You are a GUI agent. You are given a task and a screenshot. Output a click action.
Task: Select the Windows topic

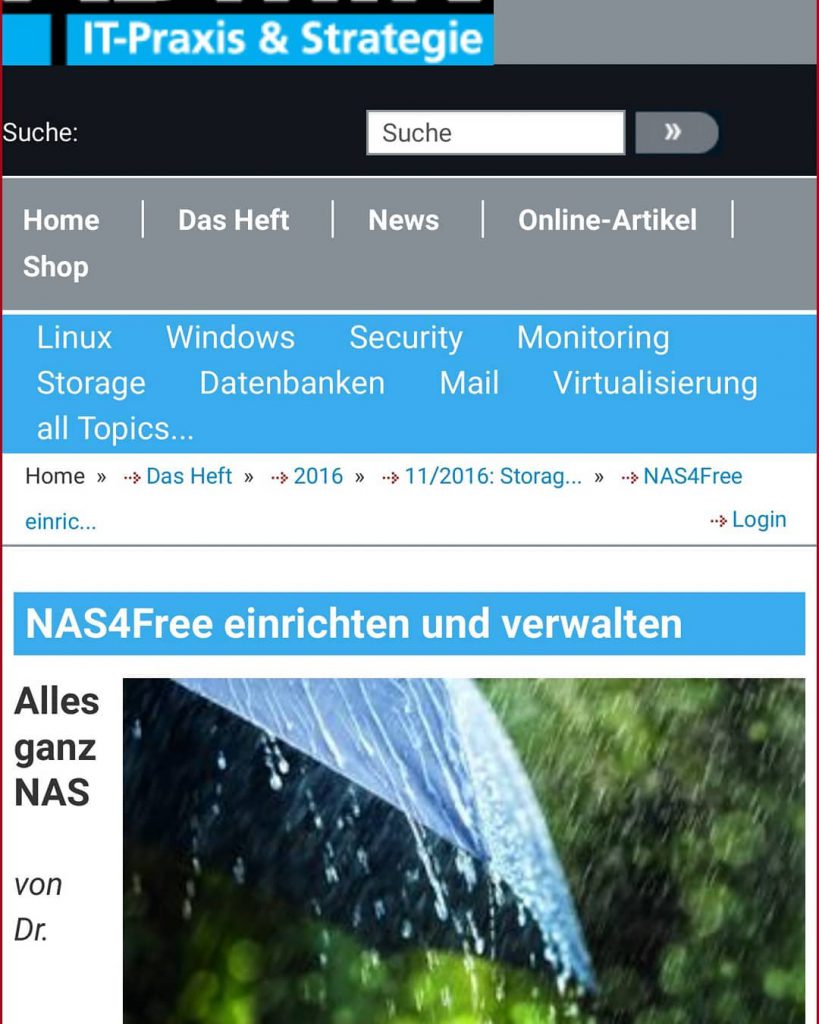[230, 338]
